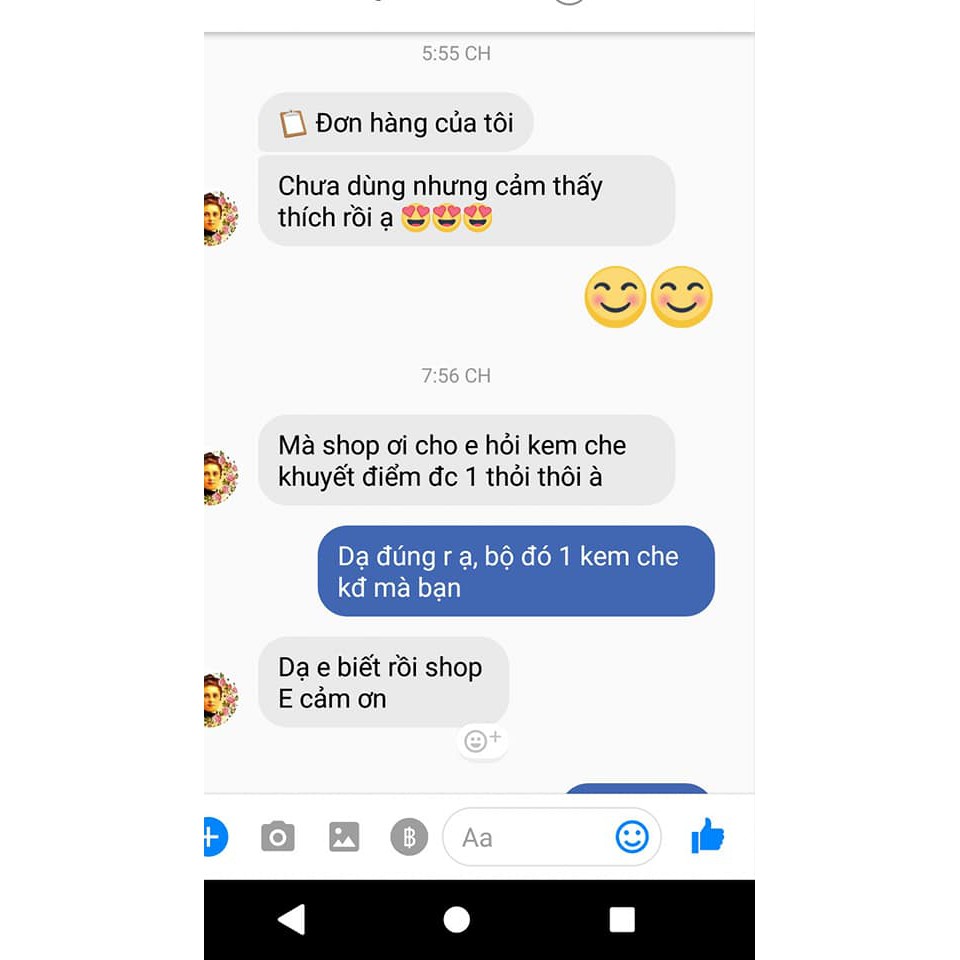The image size is (960, 960).
Task: Open the plus attachments menu
Action: click(214, 836)
